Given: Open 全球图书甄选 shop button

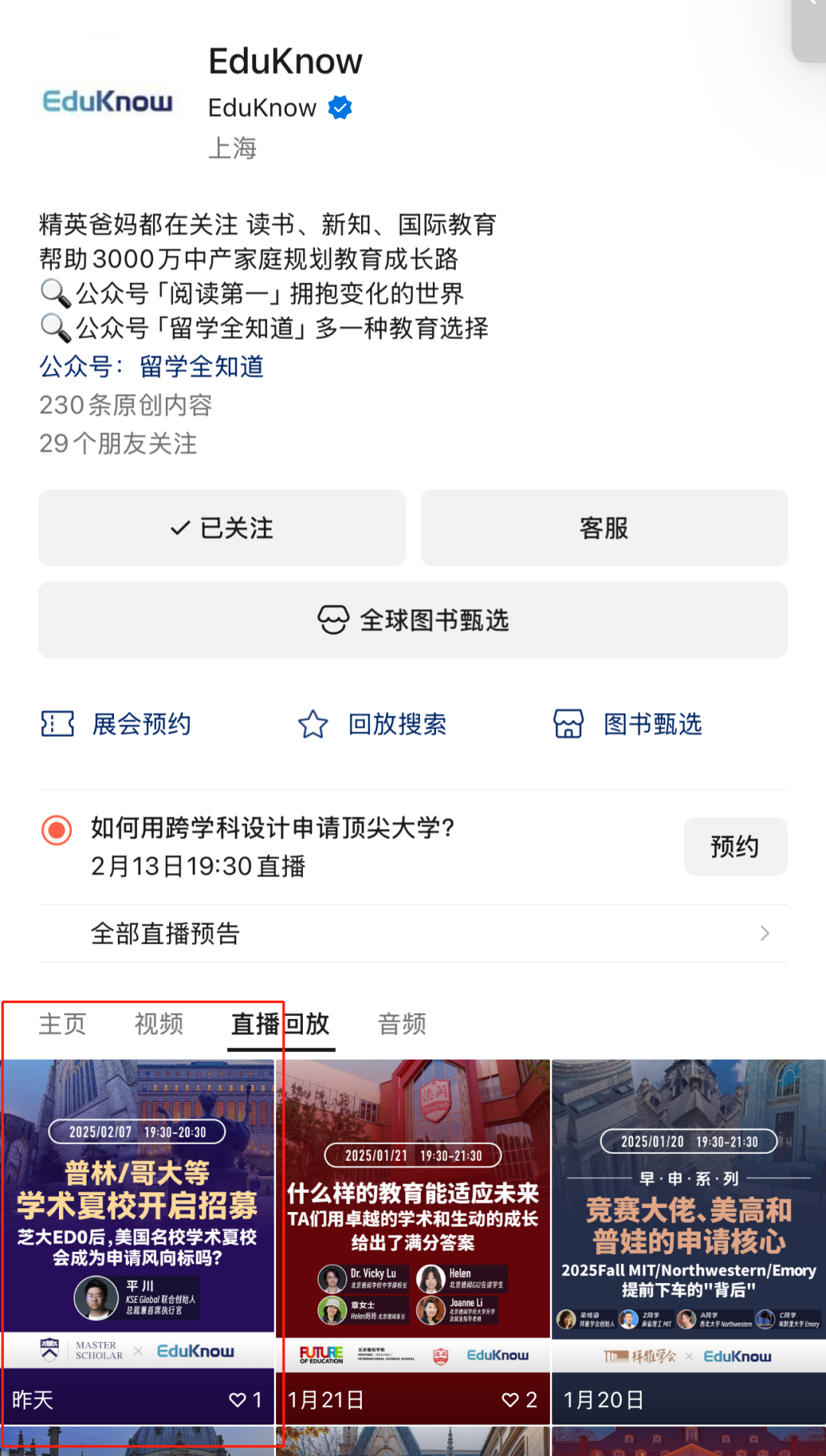Looking at the screenshot, I should point(413,620).
